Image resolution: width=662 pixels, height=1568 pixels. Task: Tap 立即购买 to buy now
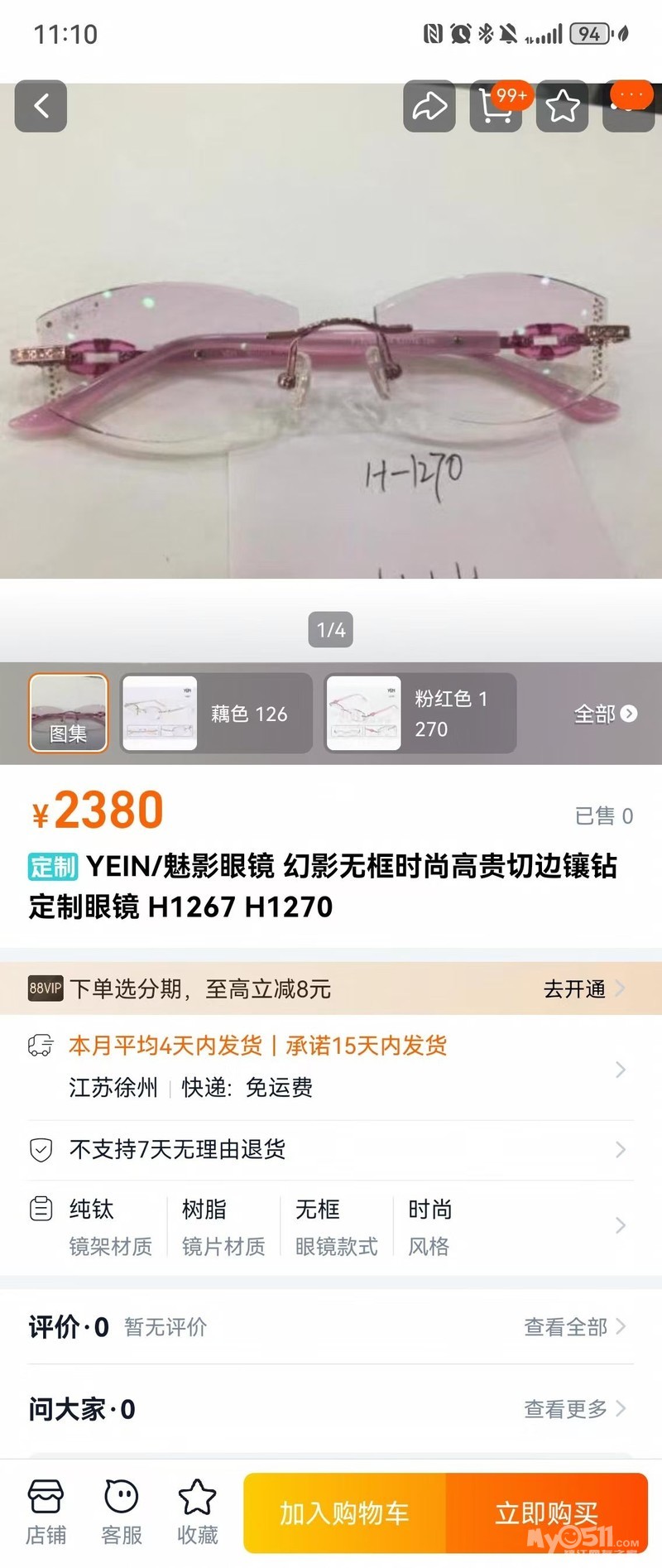[x=546, y=1513]
